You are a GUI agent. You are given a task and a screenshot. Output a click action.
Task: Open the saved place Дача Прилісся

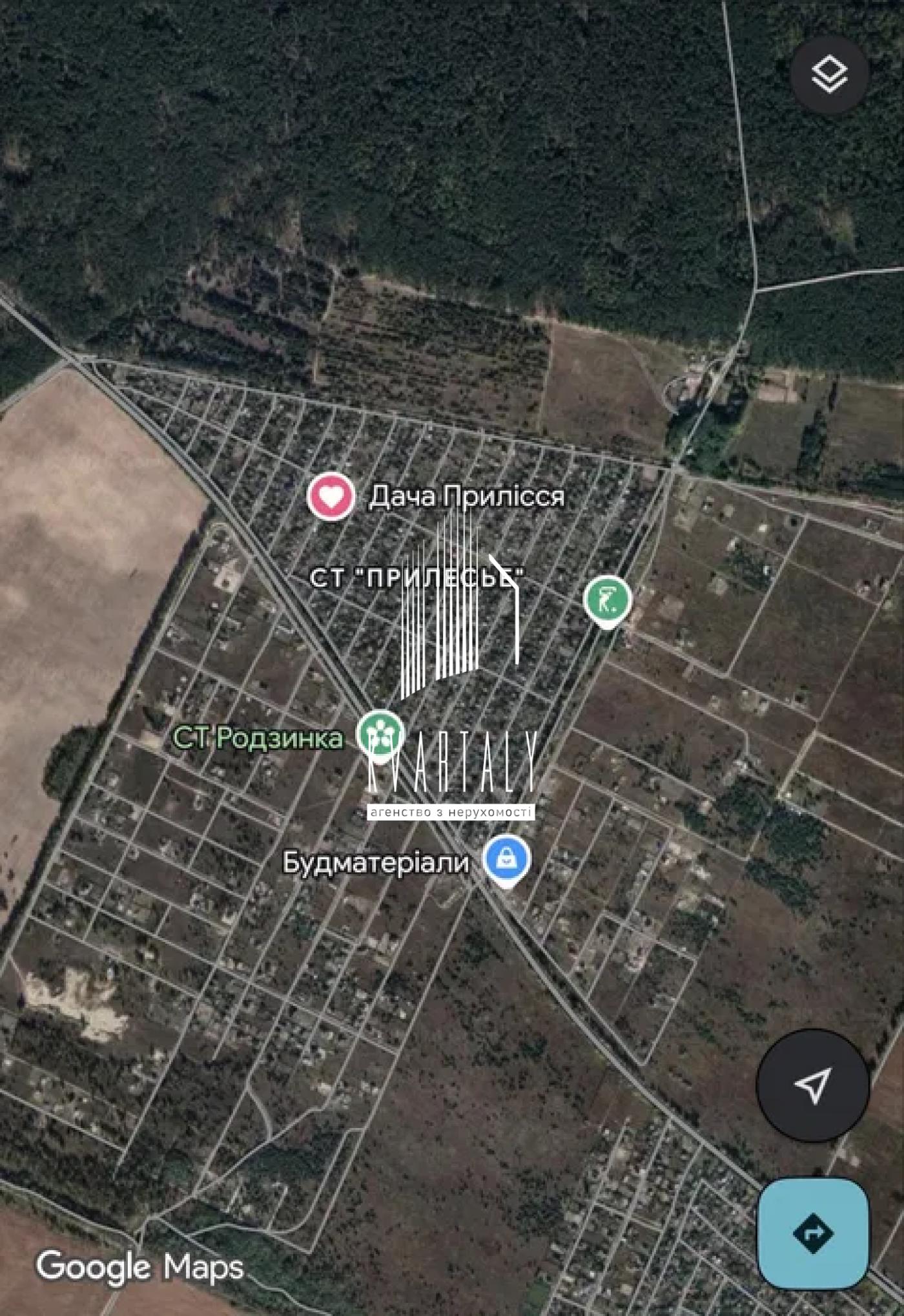331,496
